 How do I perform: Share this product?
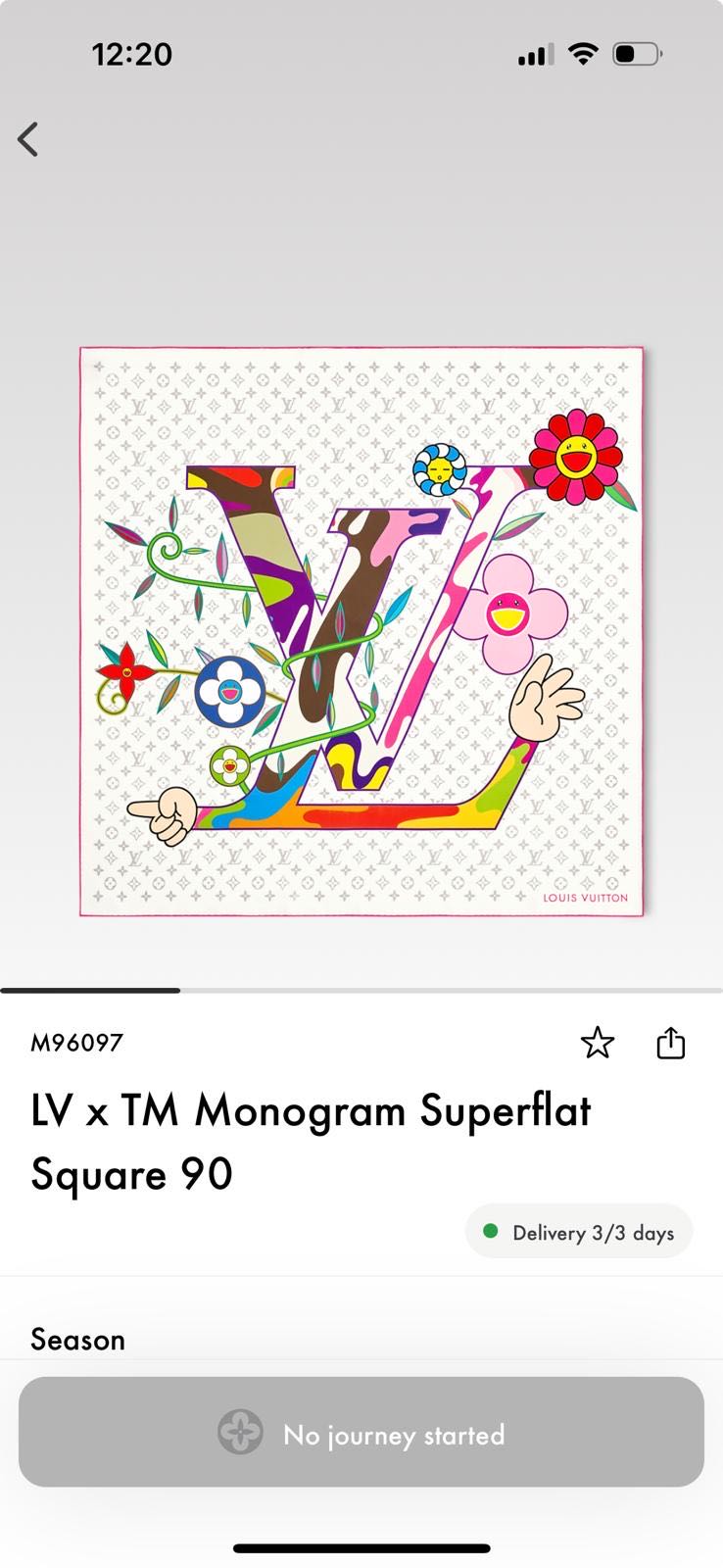(670, 1043)
